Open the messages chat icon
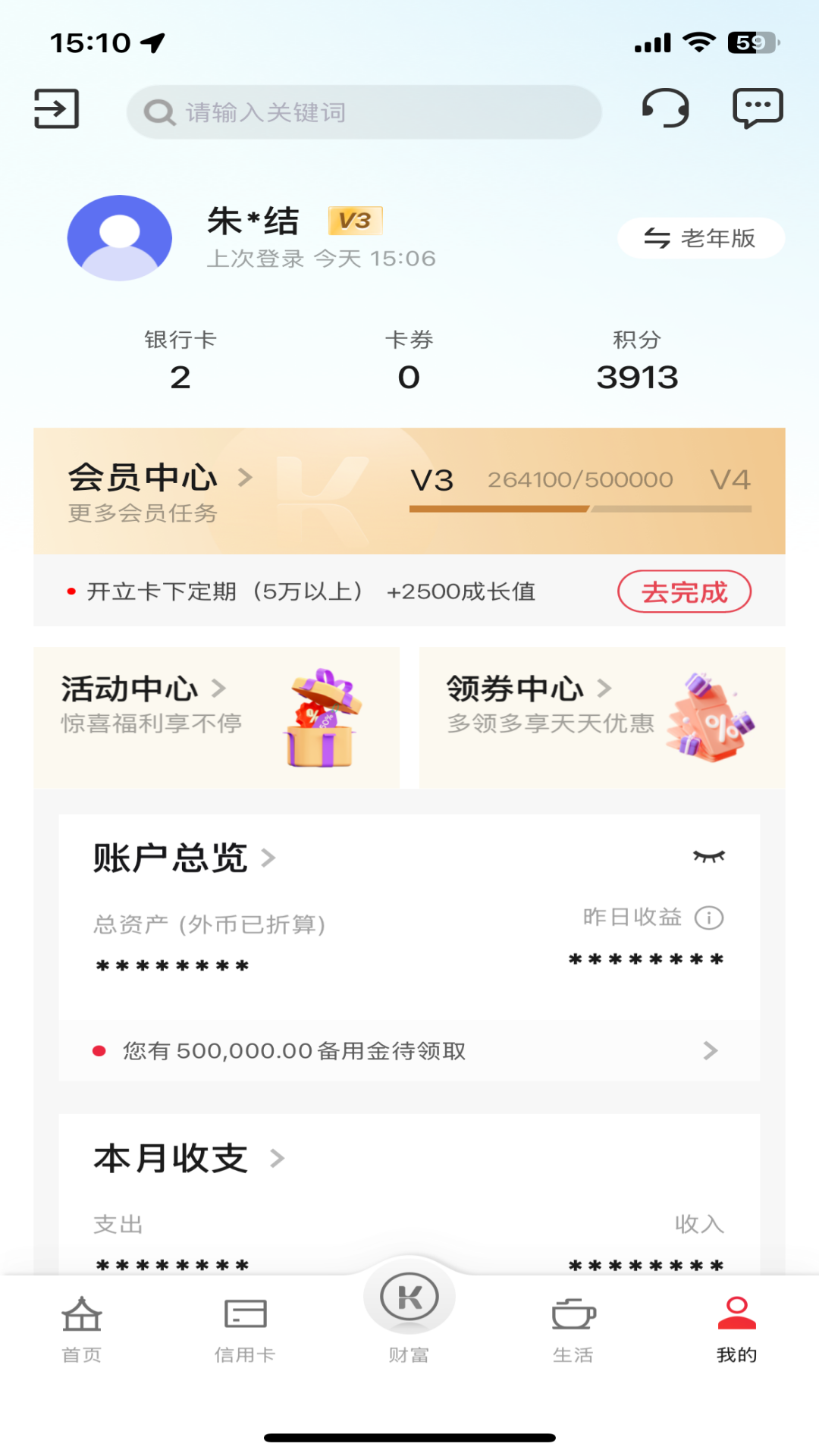This screenshot has width=819, height=1456. click(757, 108)
